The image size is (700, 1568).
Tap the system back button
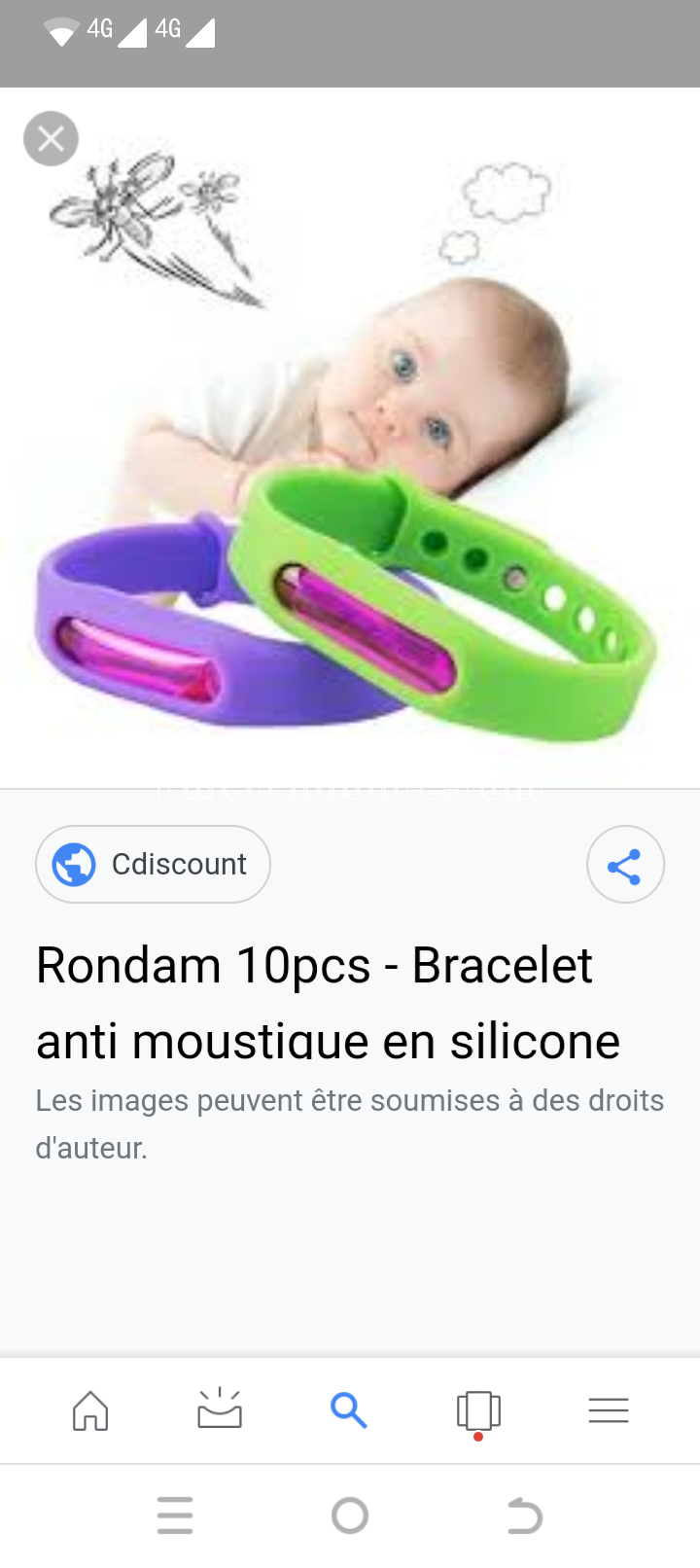(x=525, y=1515)
